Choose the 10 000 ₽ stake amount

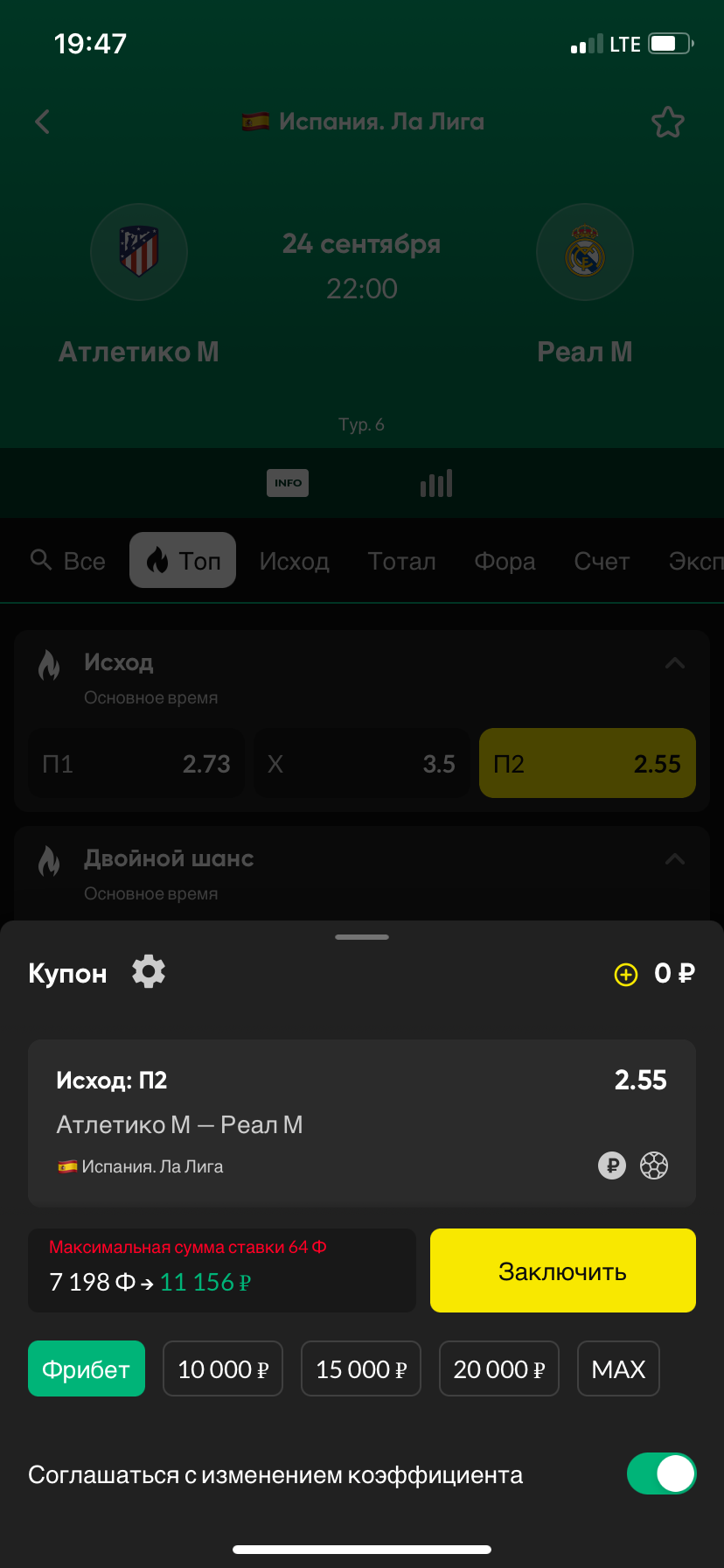tap(223, 1368)
